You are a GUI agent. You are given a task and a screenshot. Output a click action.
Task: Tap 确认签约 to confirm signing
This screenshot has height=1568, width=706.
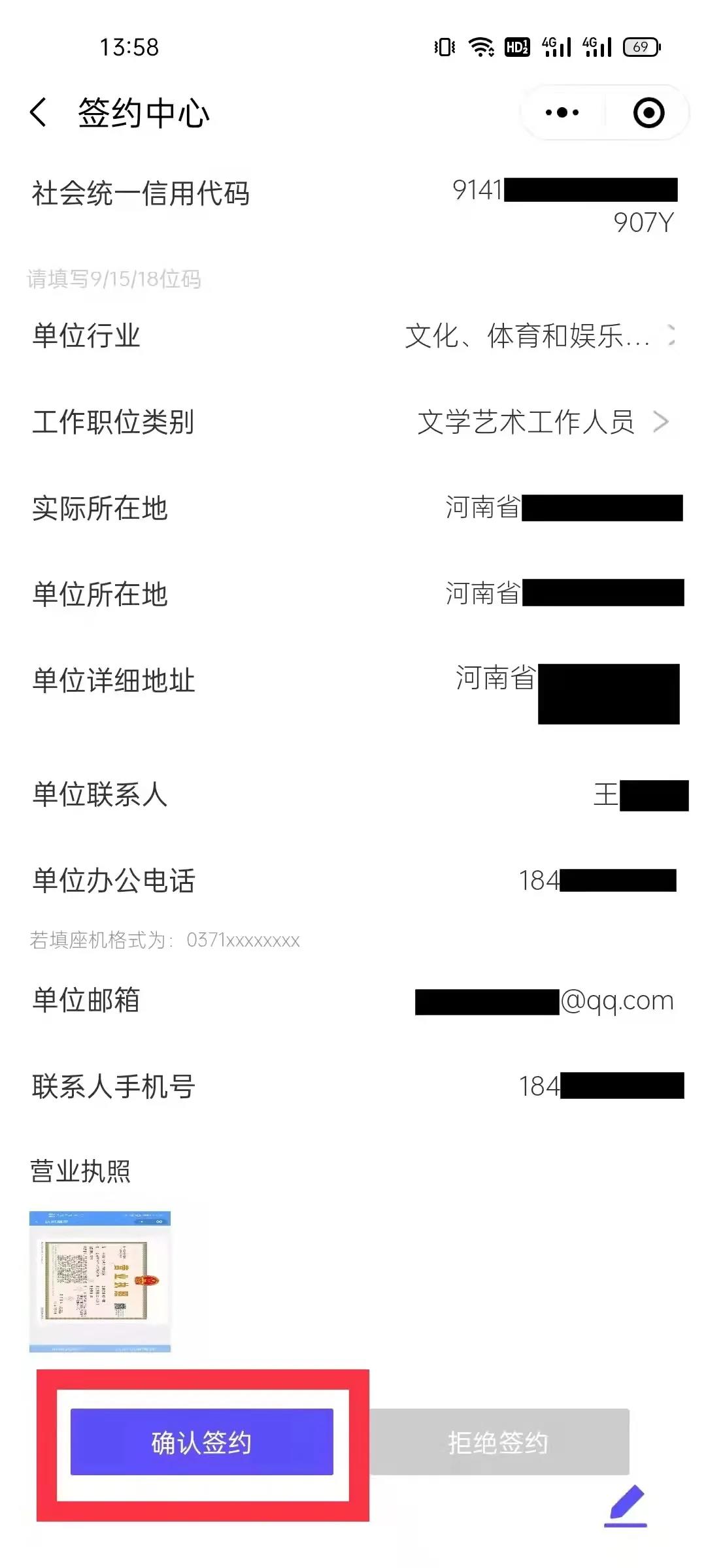202,1442
